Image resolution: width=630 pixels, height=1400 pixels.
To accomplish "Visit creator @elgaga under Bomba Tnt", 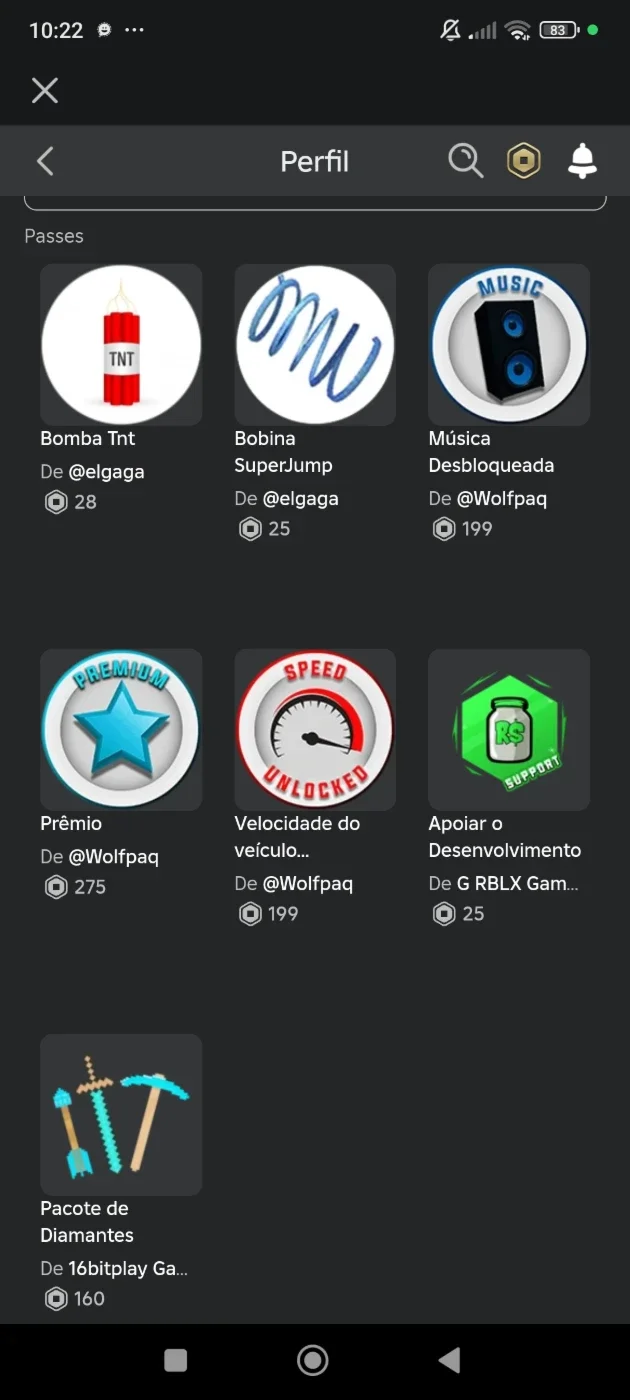I will 106,472.
